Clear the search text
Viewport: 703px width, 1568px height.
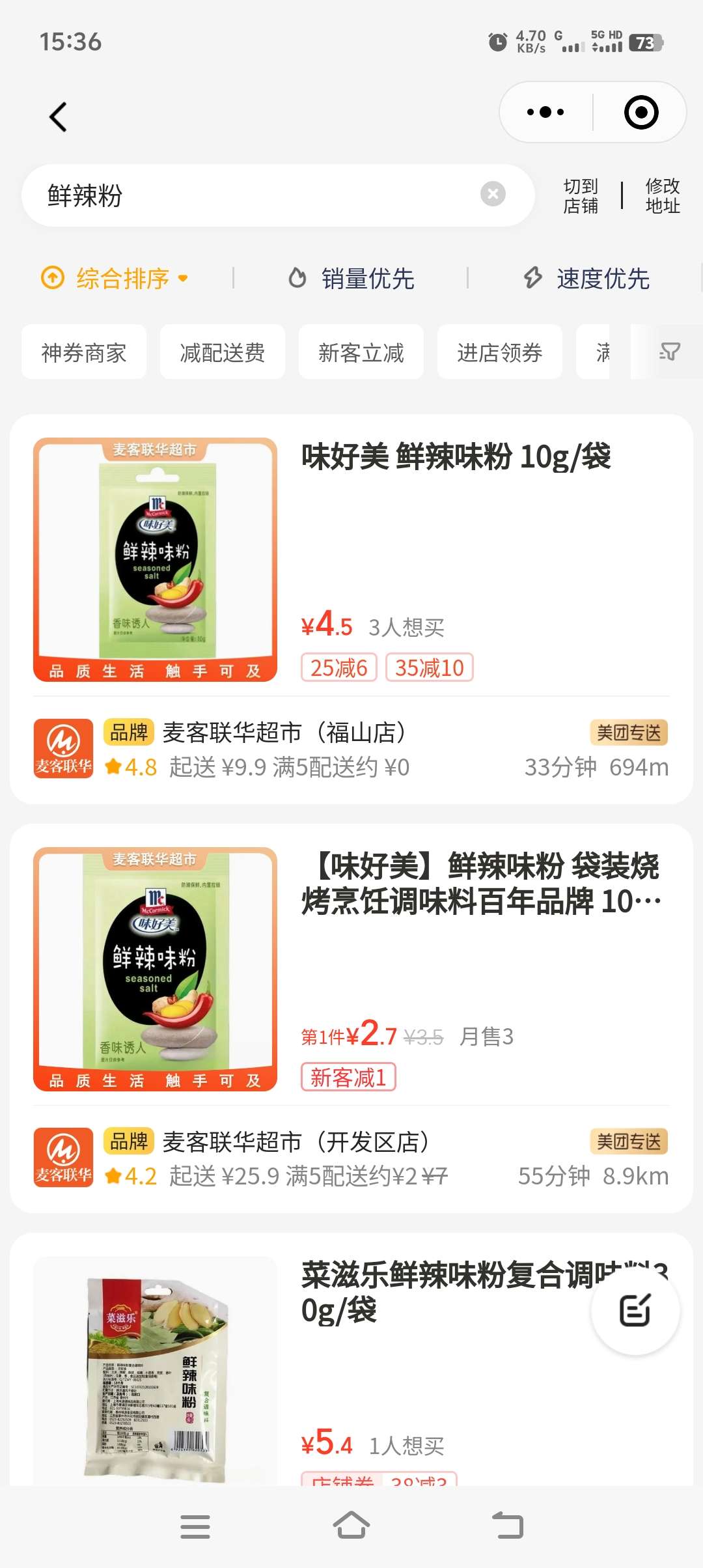(493, 194)
